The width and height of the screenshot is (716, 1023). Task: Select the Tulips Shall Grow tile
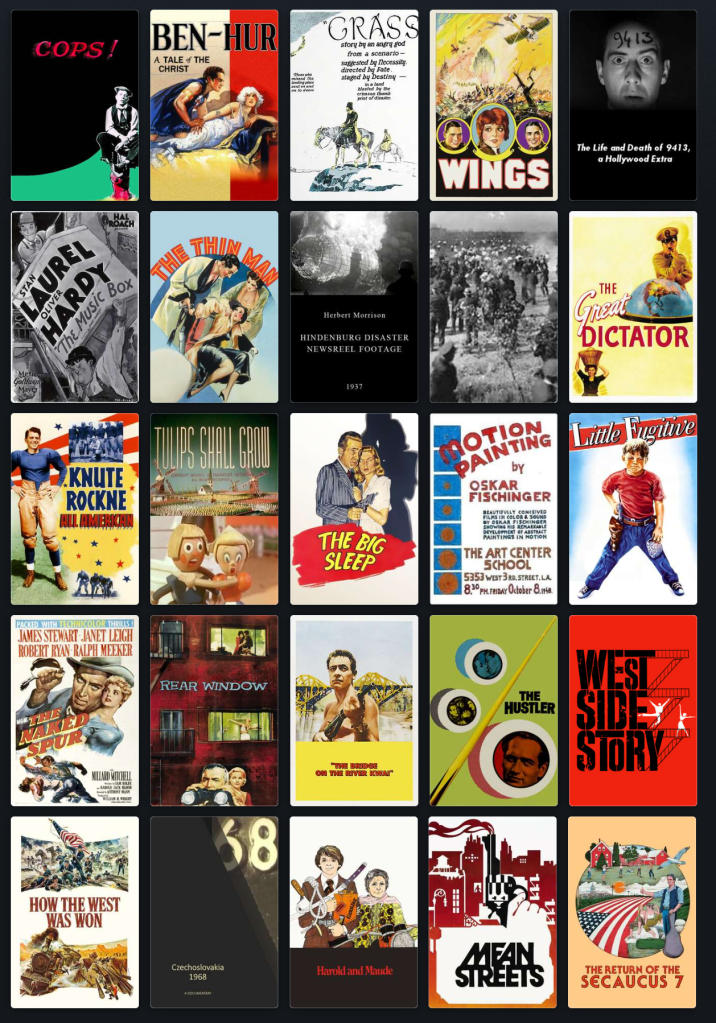click(214, 508)
